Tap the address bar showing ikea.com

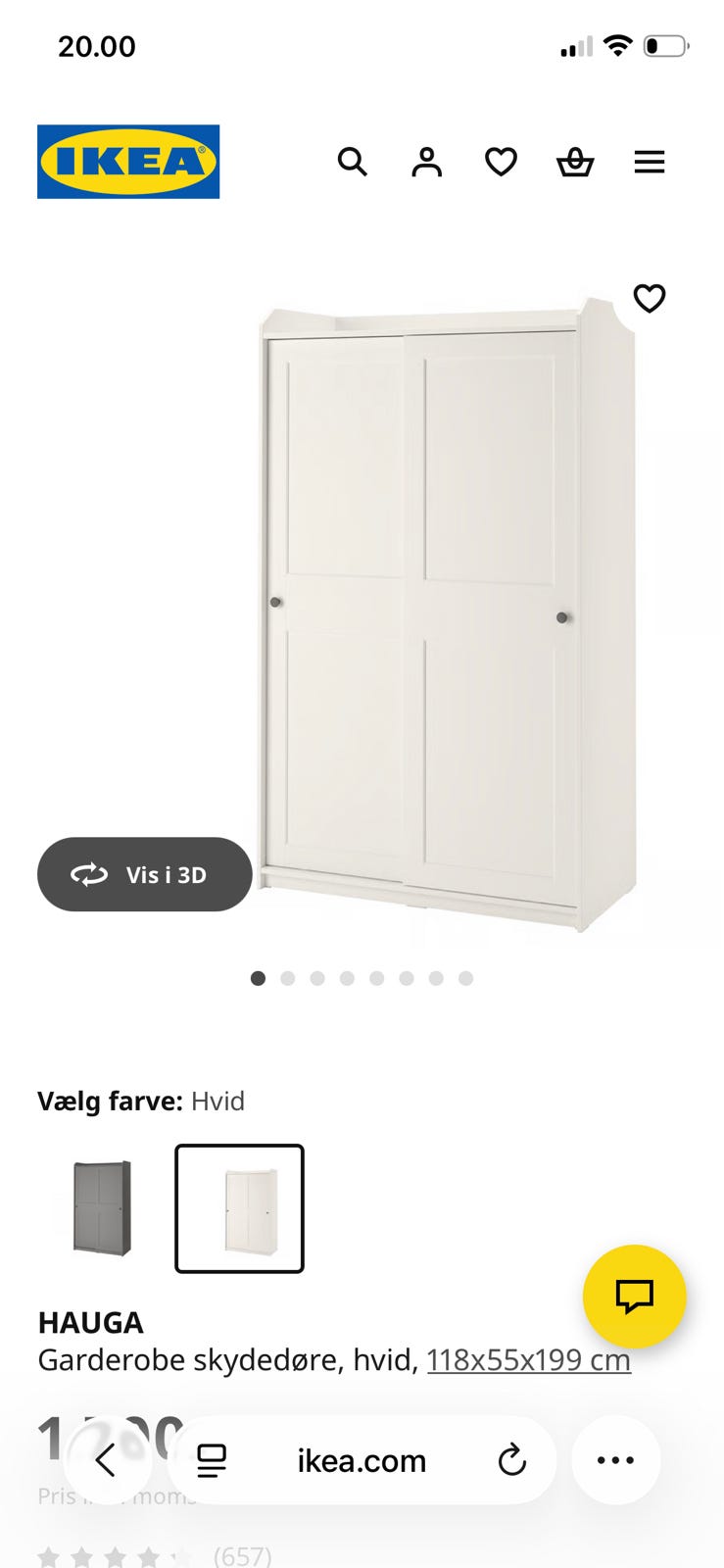click(362, 1460)
